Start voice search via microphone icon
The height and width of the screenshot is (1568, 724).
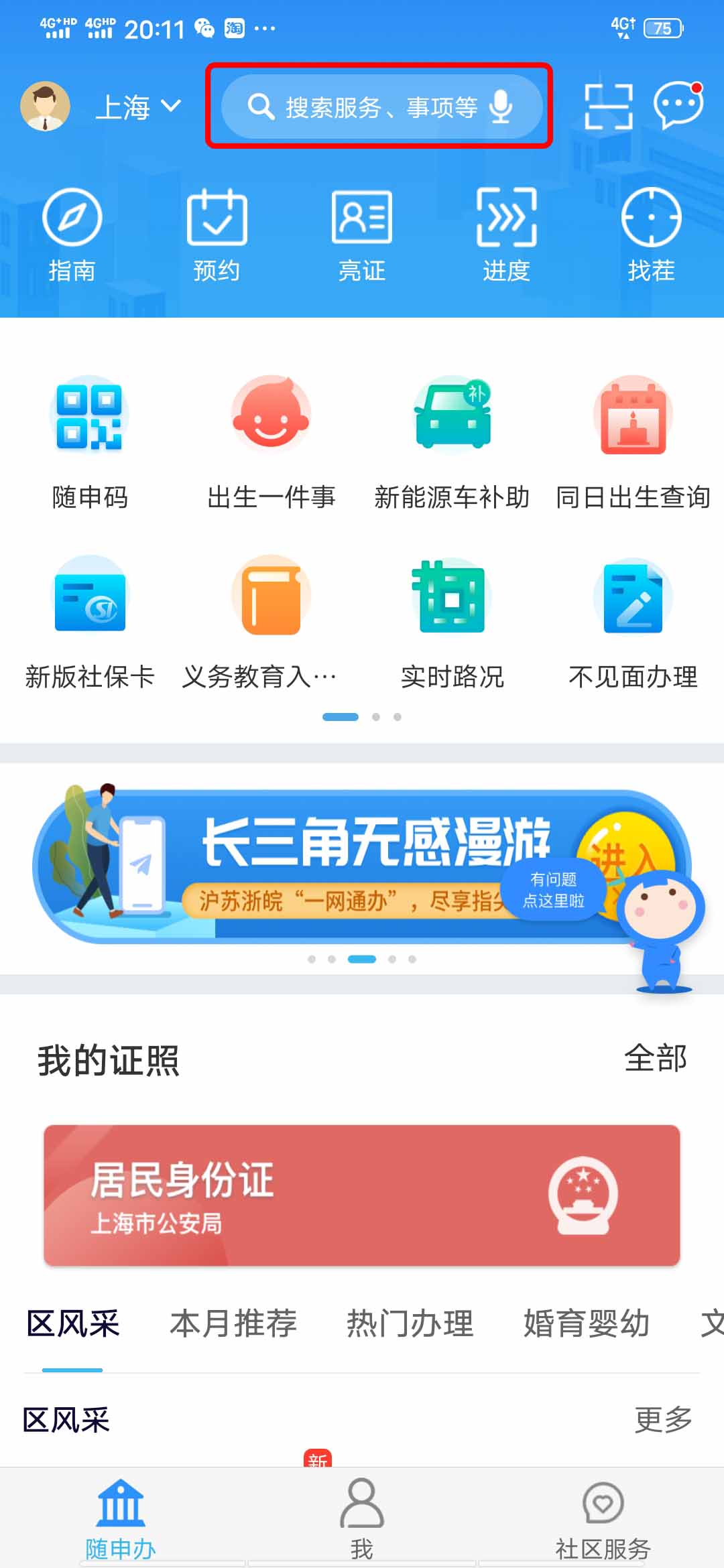[x=501, y=107]
